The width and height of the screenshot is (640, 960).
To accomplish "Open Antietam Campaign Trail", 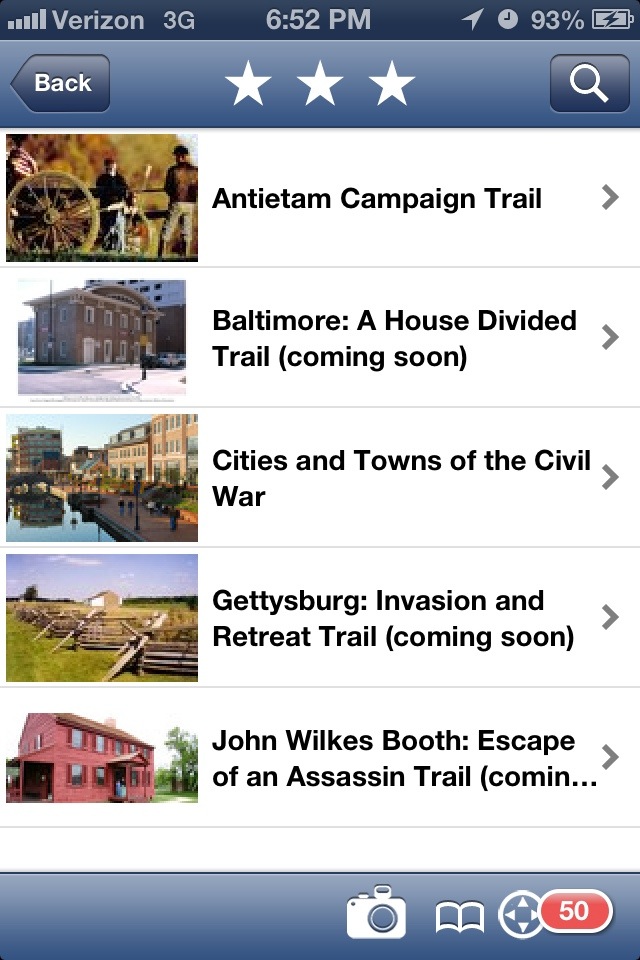I will tap(376, 198).
